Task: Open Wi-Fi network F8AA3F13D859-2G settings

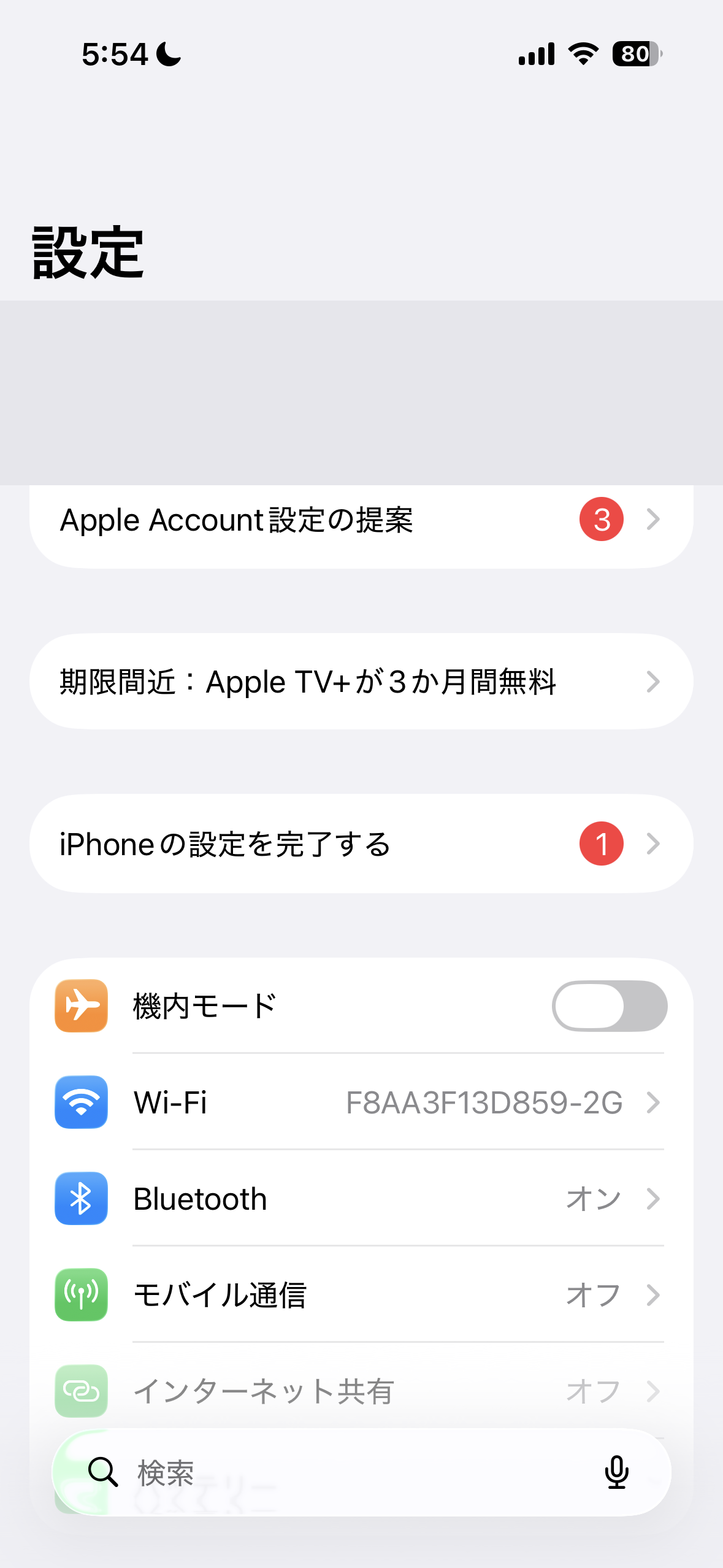Action: click(362, 1102)
